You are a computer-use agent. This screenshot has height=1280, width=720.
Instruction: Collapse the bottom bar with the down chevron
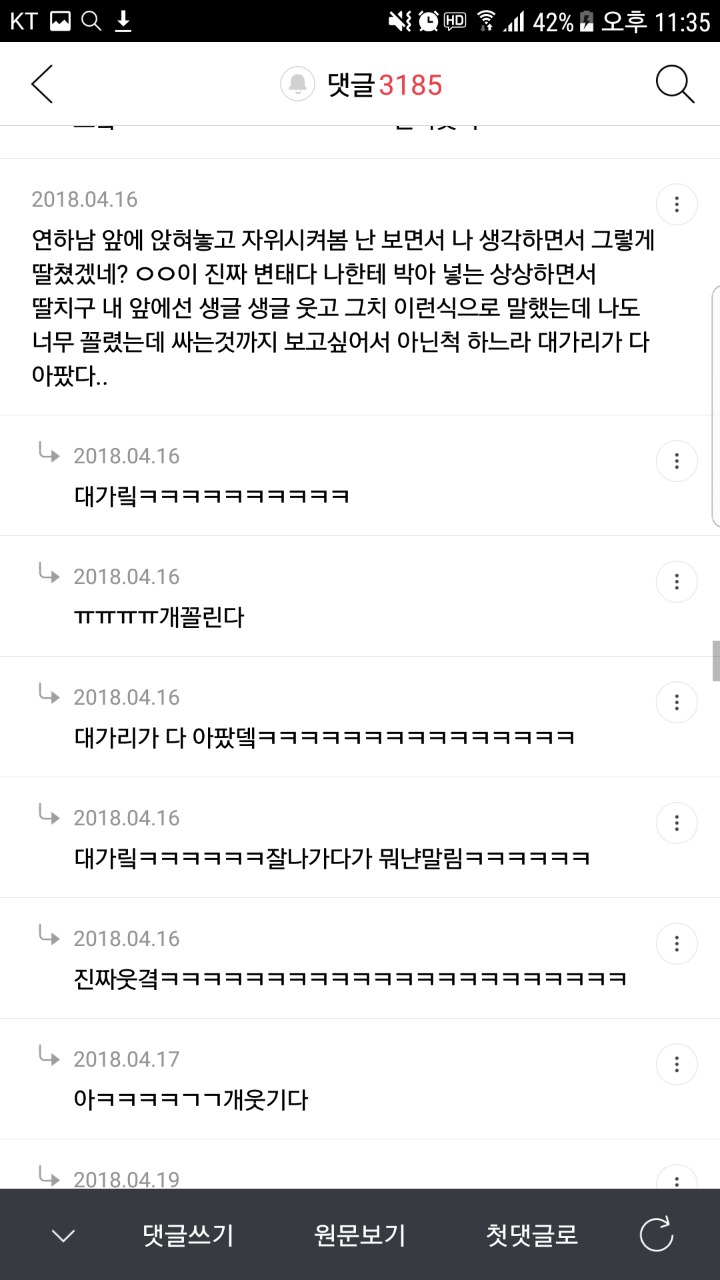tap(63, 1236)
